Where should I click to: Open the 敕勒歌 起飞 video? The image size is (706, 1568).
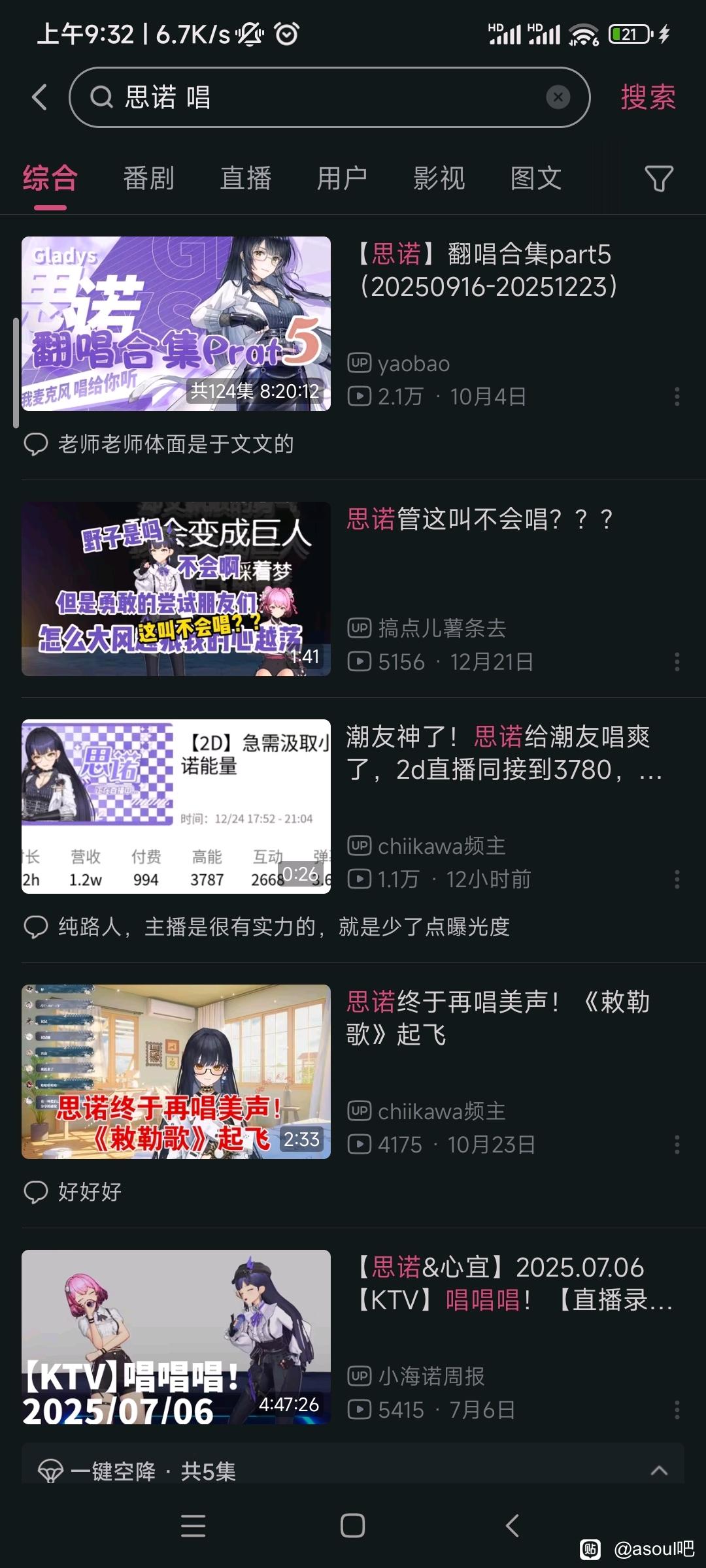click(x=176, y=1071)
